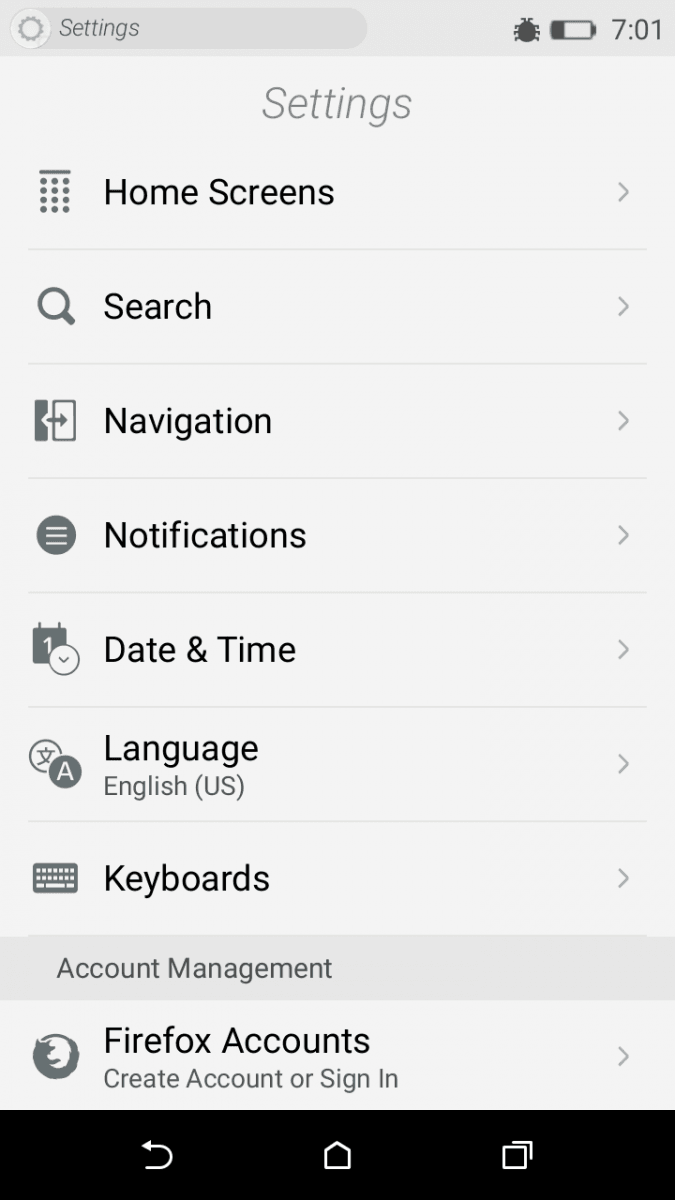
Task: Open the Search settings row
Action: pyautogui.click(x=337, y=307)
